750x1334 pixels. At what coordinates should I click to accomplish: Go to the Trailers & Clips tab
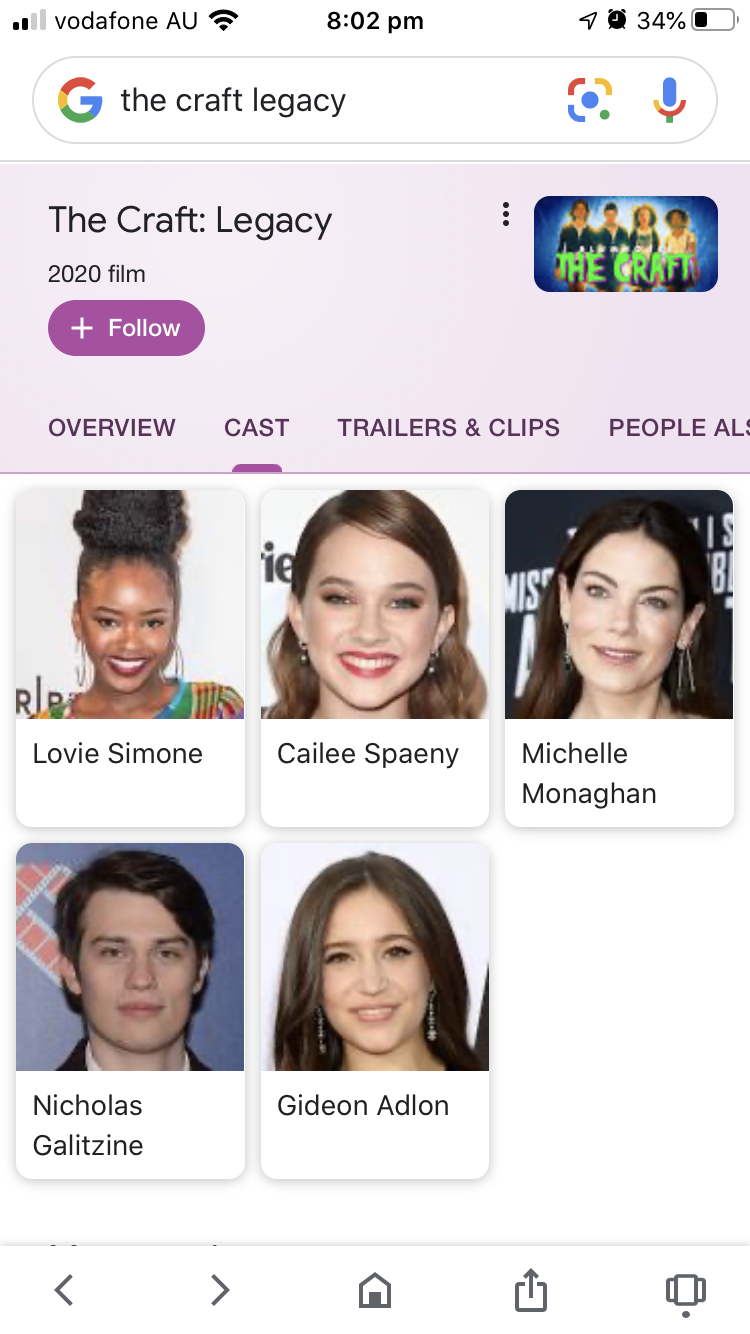point(448,428)
